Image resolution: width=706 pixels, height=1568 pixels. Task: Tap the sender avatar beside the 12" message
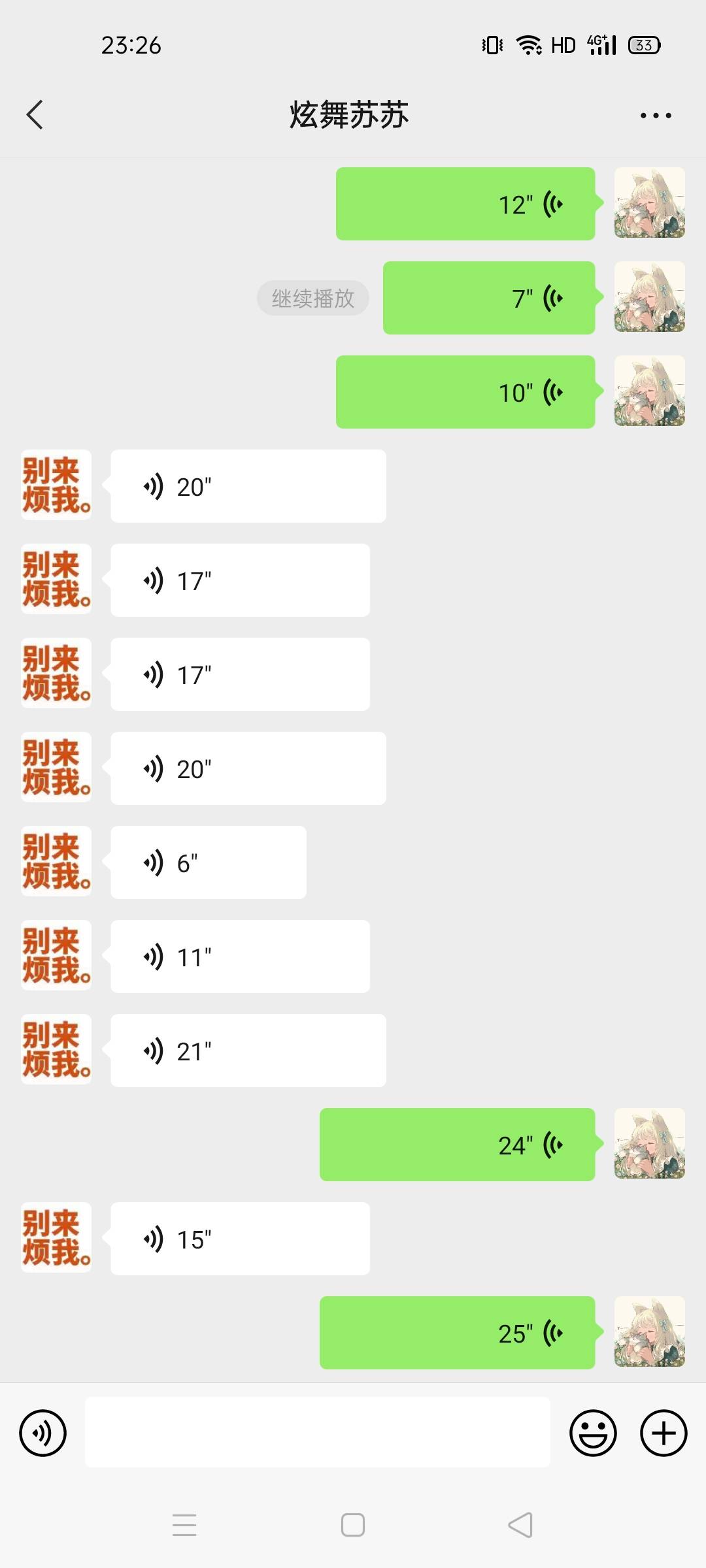tap(649, 204)
